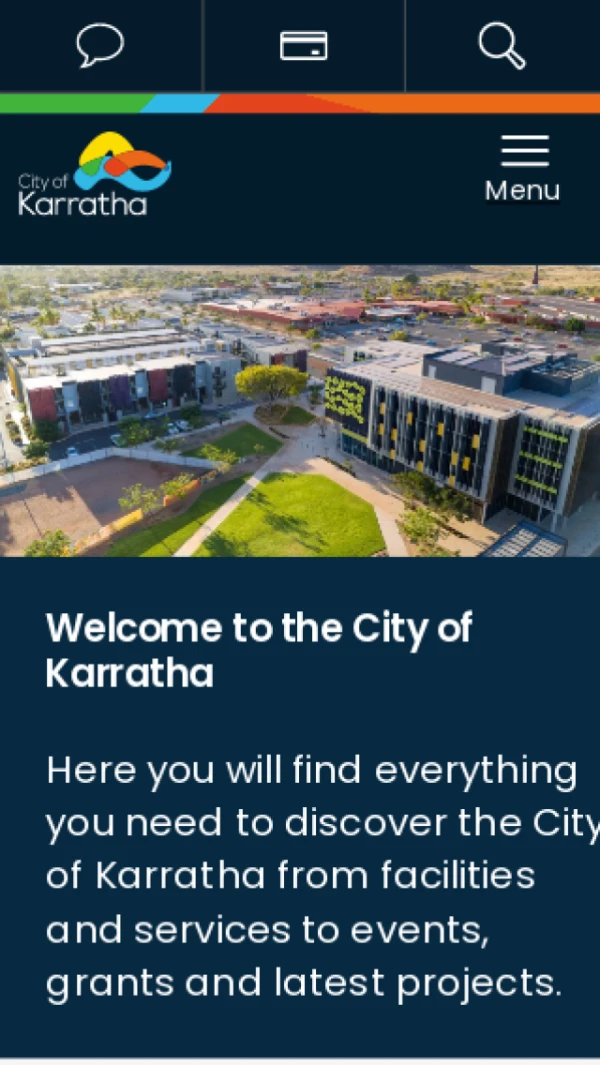Go to City of Karratha homepage logo
Viewport: 600px width, 1065px height.
[x=95, y=175]
